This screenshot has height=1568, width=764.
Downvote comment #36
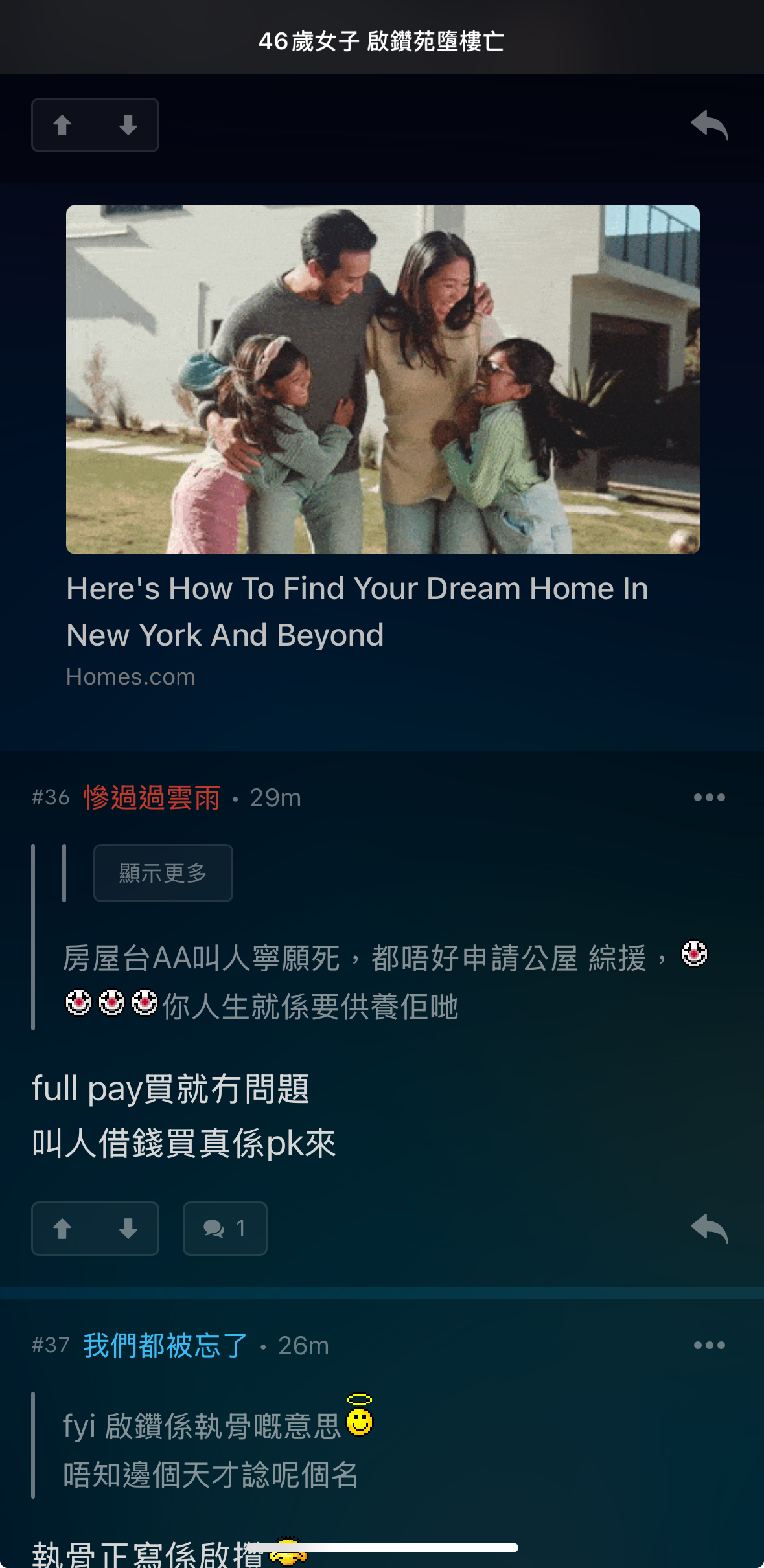128,1229
